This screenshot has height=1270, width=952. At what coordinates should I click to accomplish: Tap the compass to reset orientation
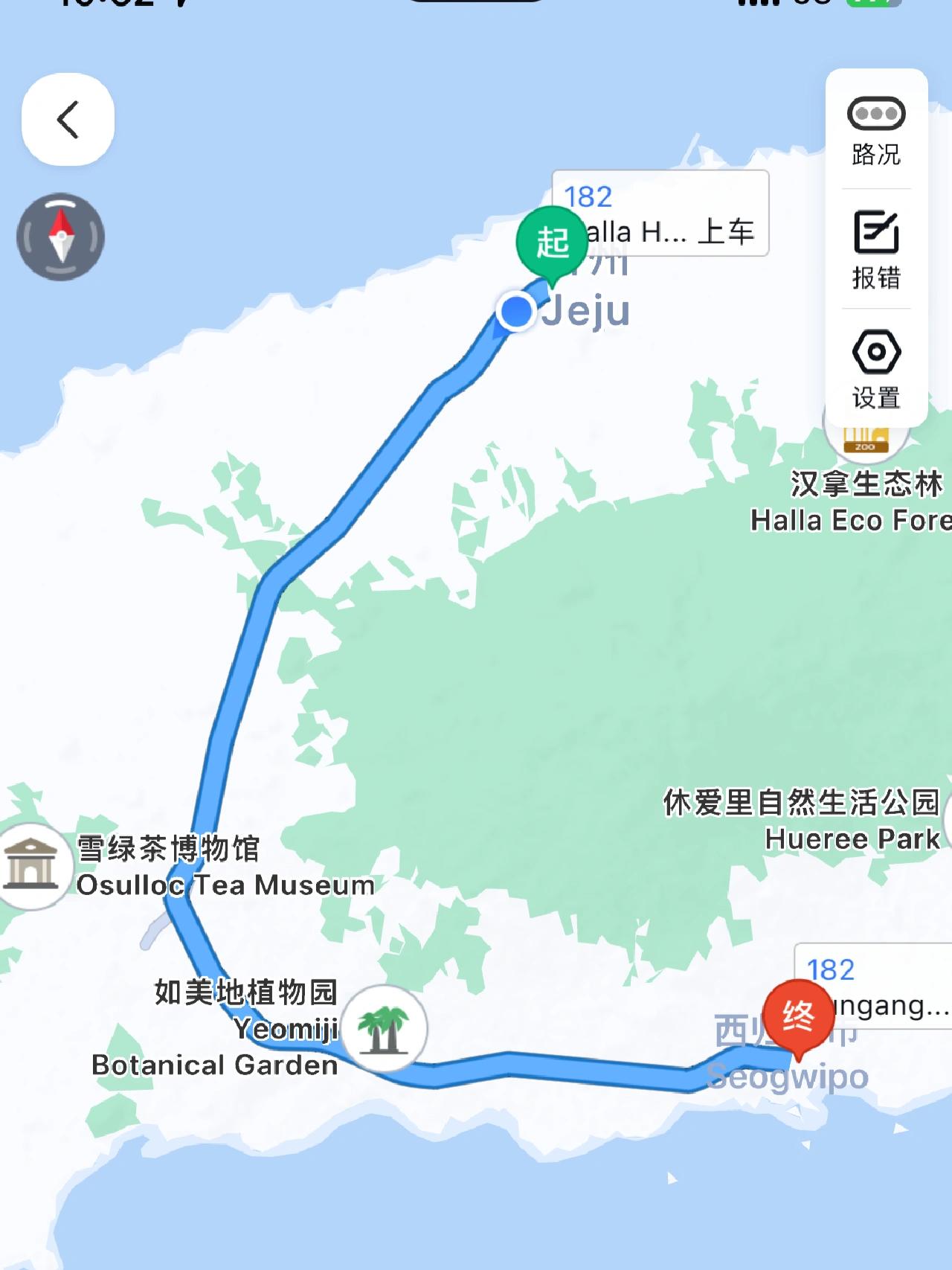coord(61,237)
